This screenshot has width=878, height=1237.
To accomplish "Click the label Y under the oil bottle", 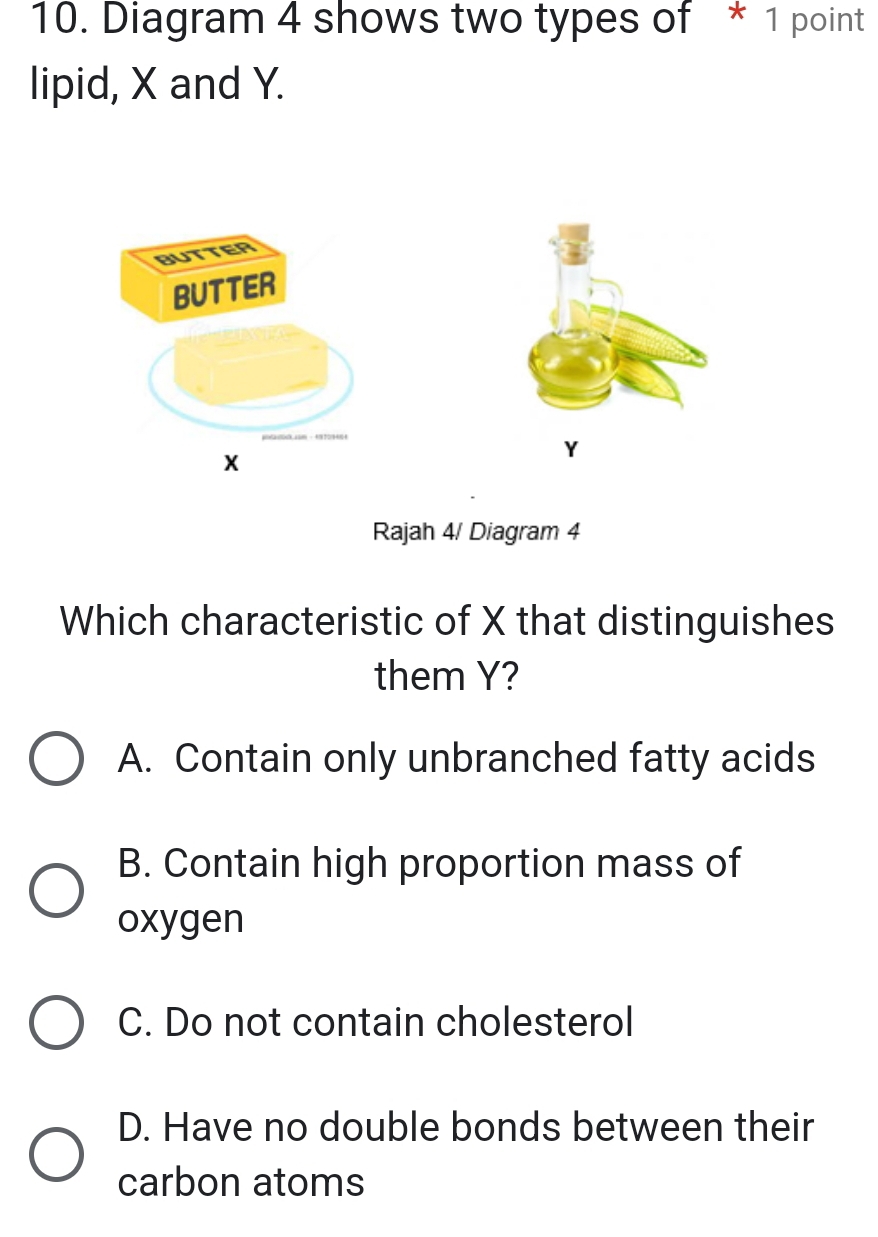I will [570, 450].
